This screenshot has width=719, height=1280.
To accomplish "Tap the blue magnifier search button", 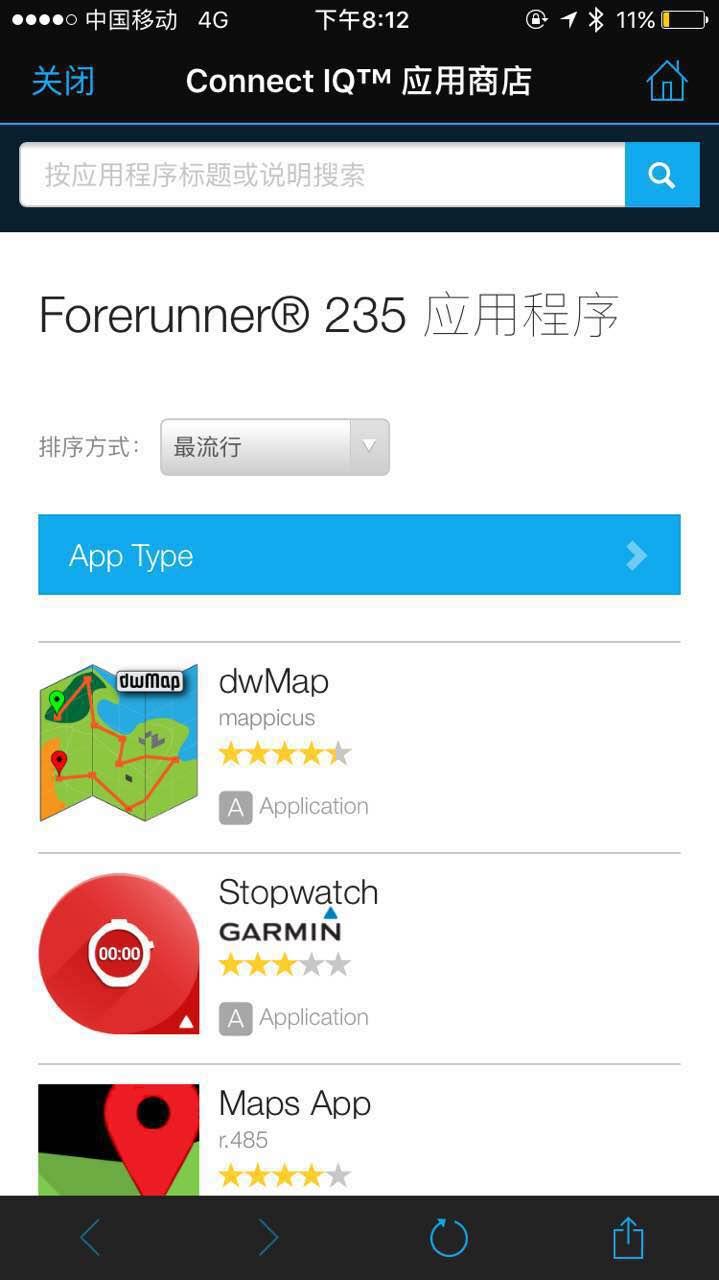I will coord(662,175).
